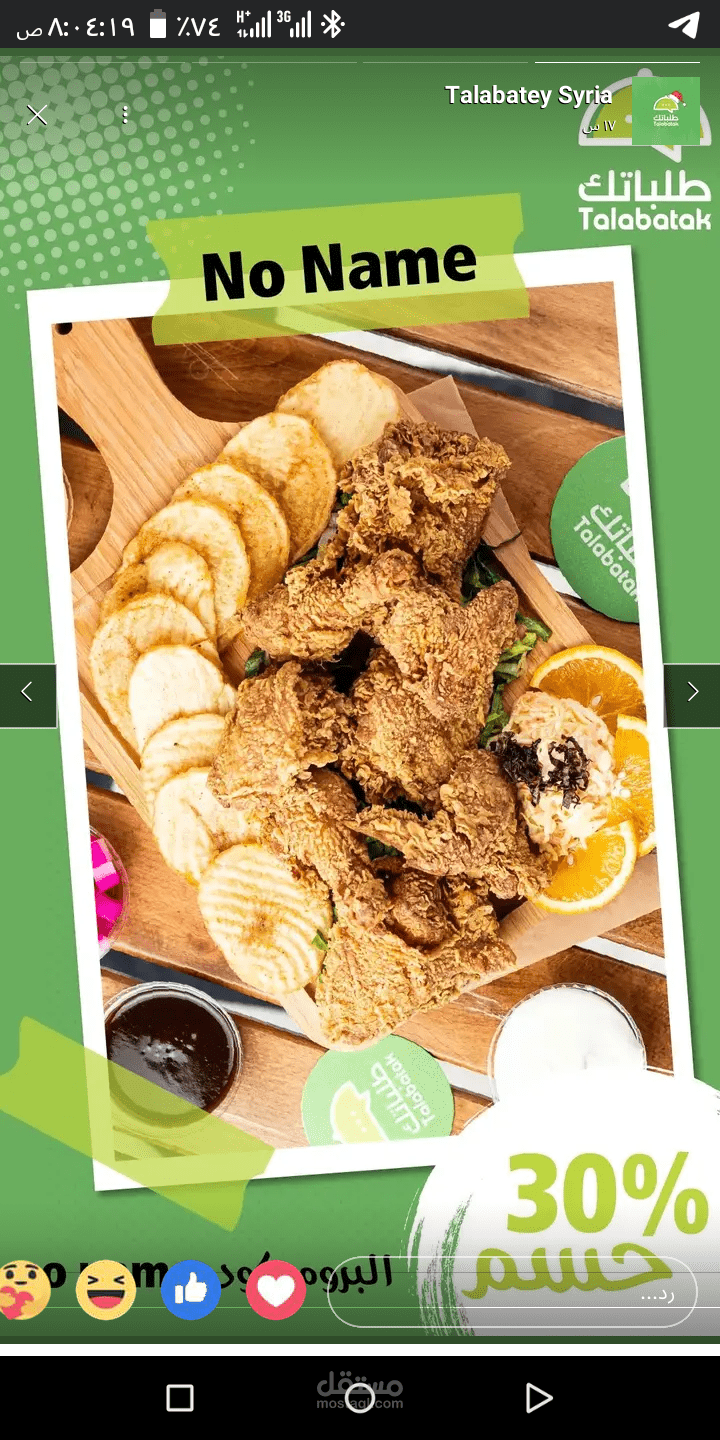React with the laughing (haha) emoji
Screen dimensions: 720x1440
[x=106, y=1290]
